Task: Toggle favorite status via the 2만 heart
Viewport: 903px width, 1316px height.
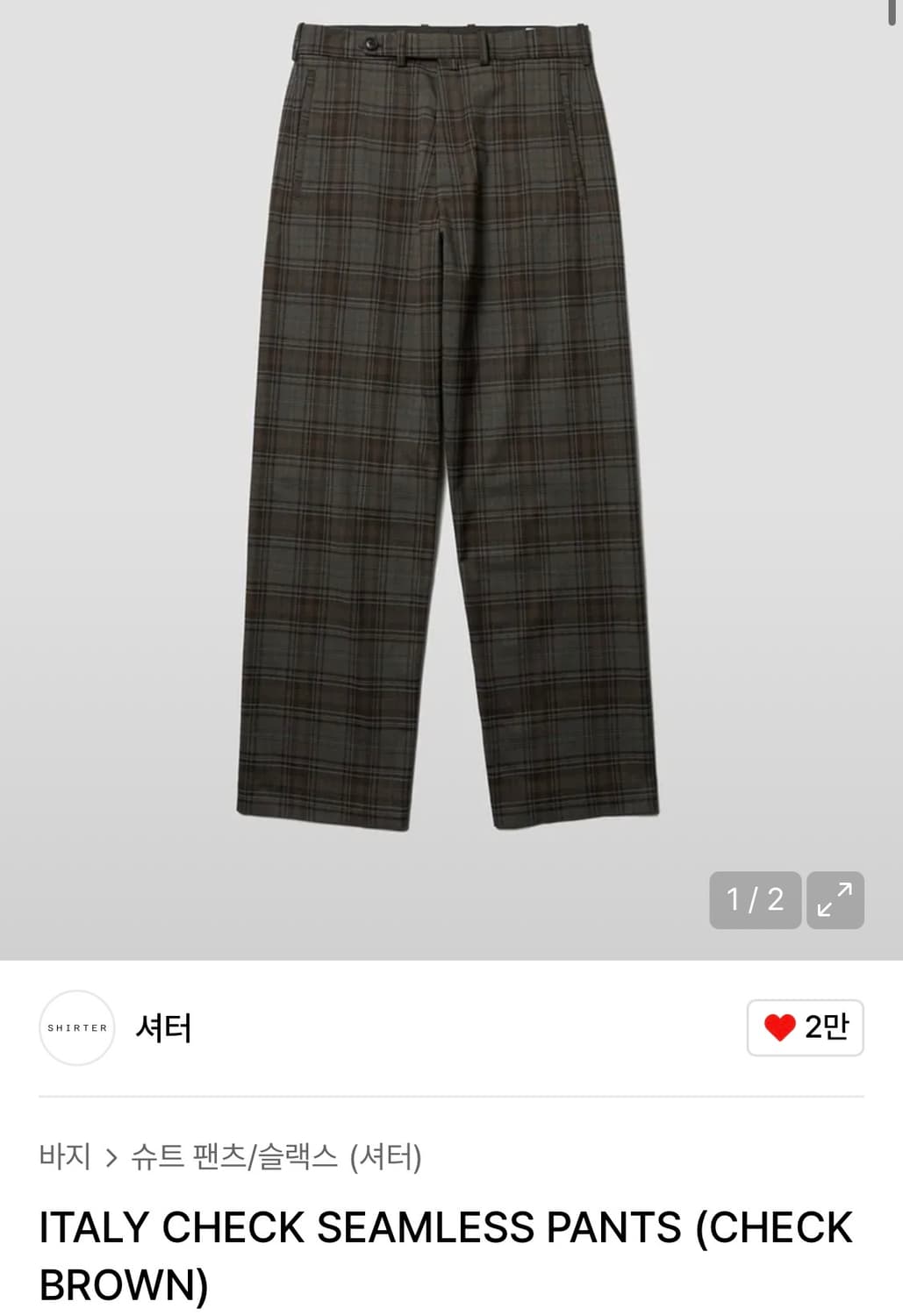Action: pos(803,1028)
